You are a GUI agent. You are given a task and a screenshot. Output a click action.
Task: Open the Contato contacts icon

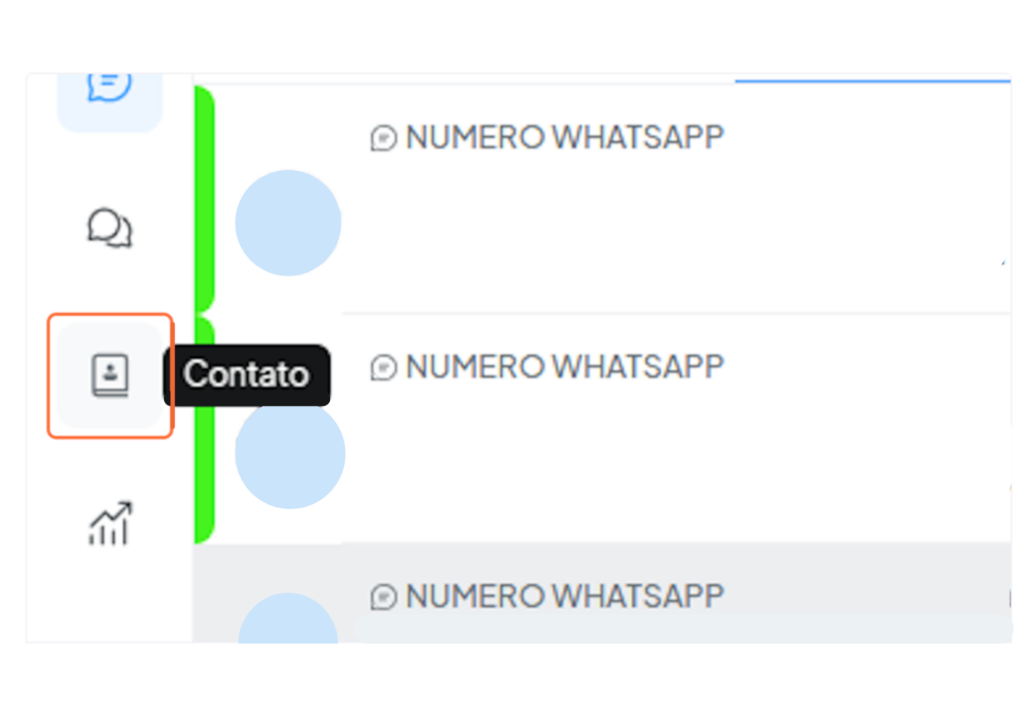(x=110, y=376)
